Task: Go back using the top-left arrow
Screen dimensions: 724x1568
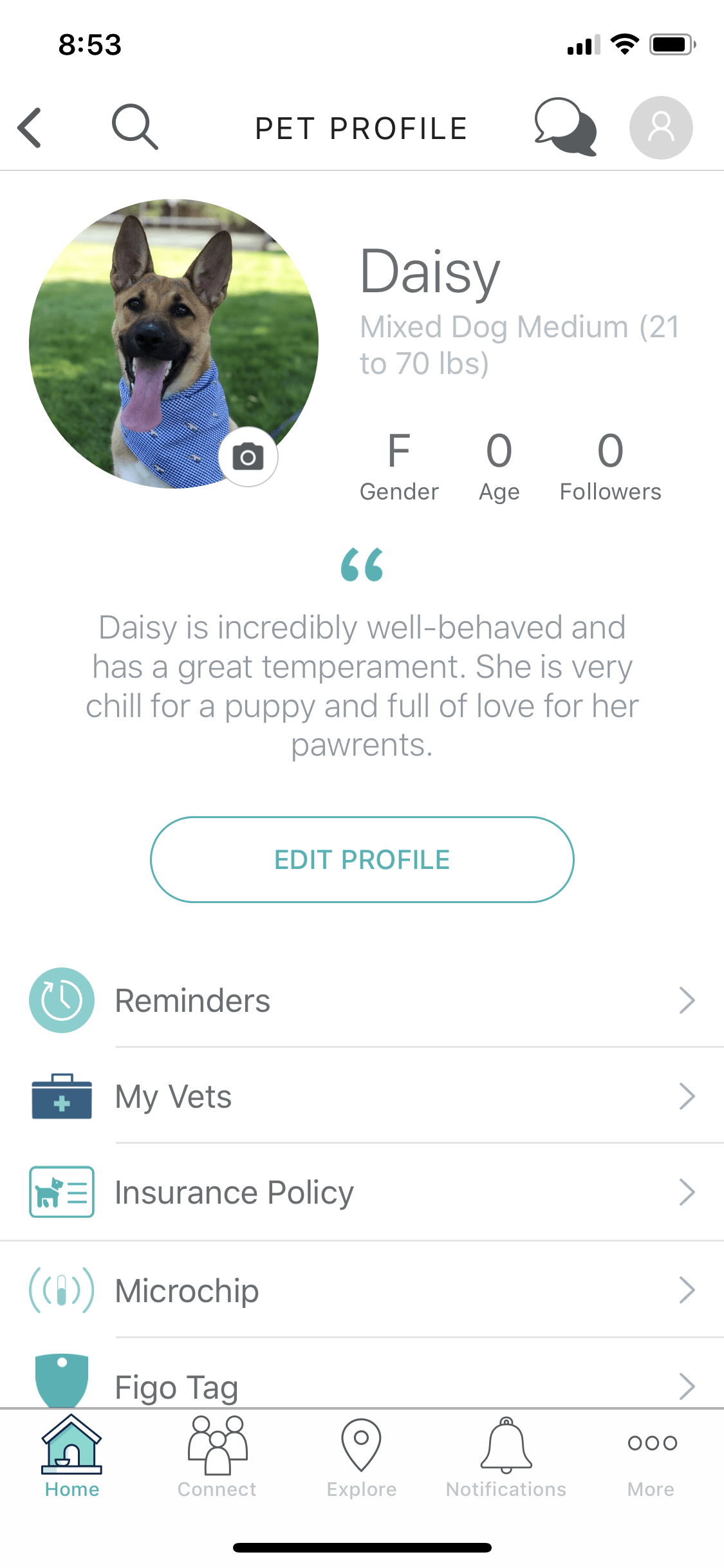Action: pyautogui.click(x=30, y=127)
